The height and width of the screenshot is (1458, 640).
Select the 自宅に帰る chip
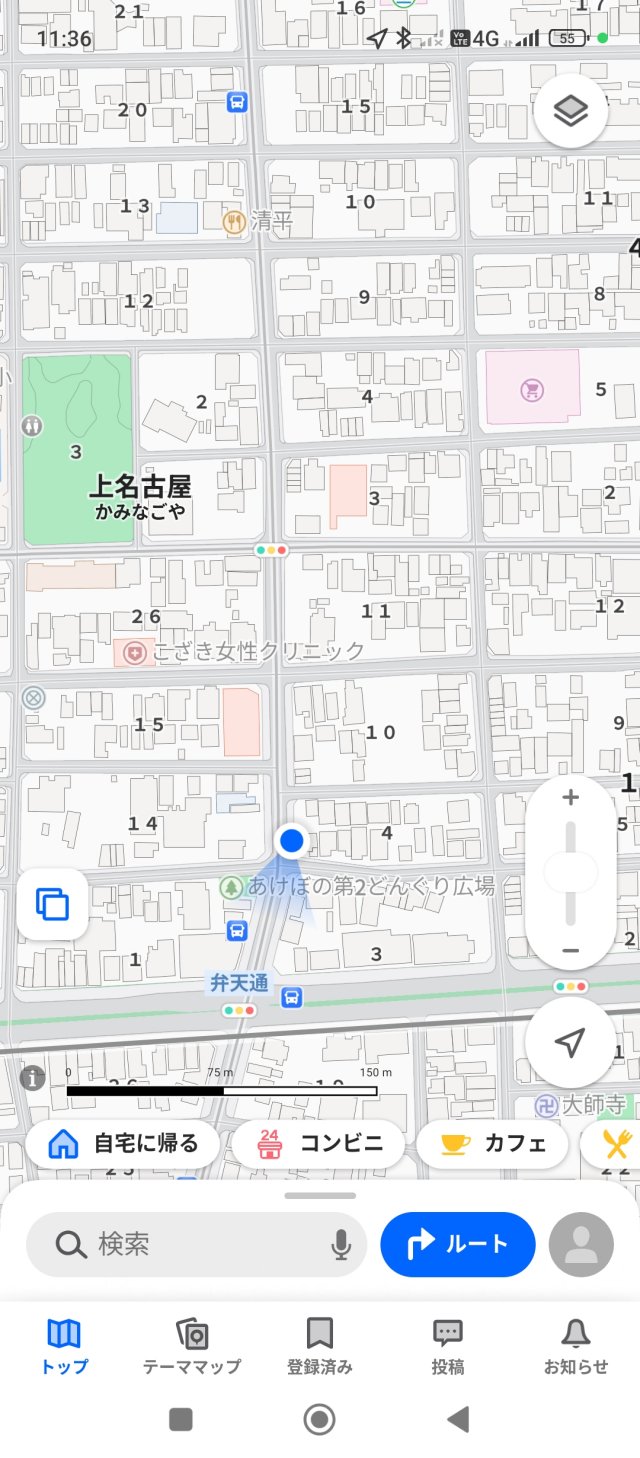pos(122,1144)
